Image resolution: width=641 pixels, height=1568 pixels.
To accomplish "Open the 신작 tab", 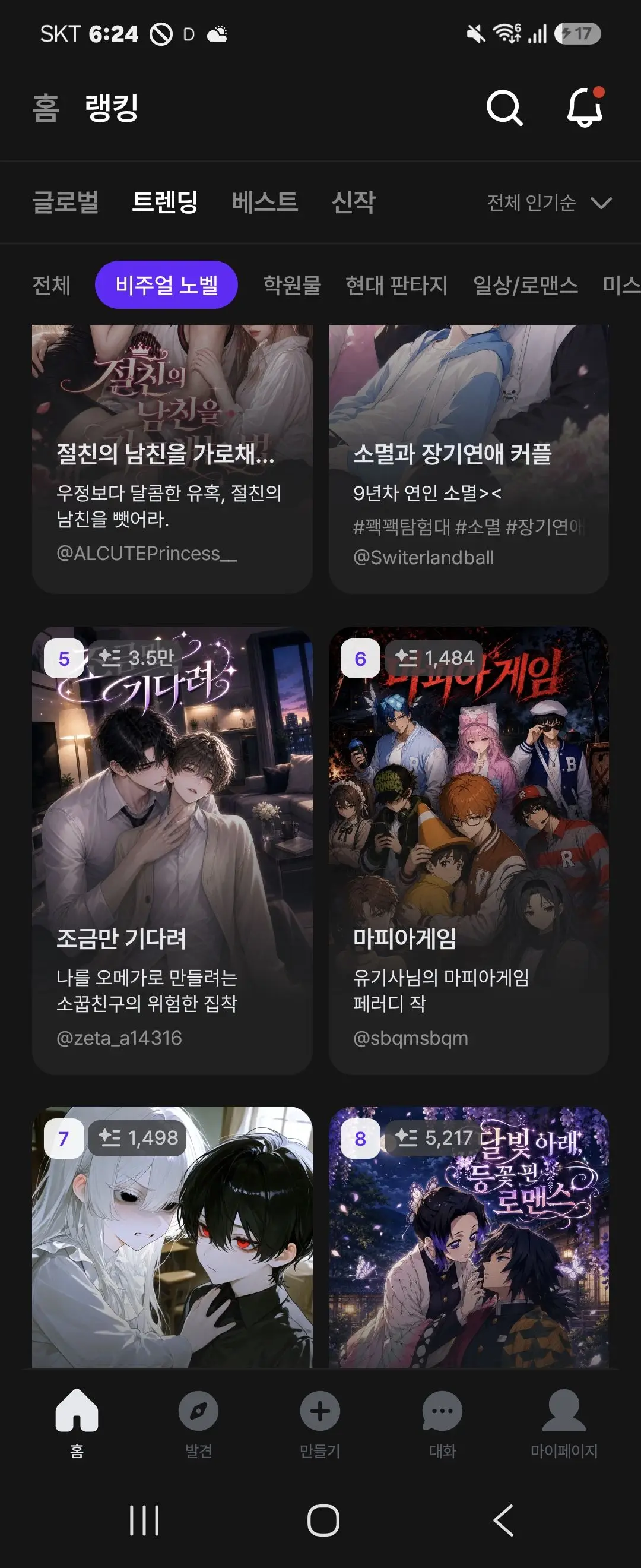I will 353,202.
